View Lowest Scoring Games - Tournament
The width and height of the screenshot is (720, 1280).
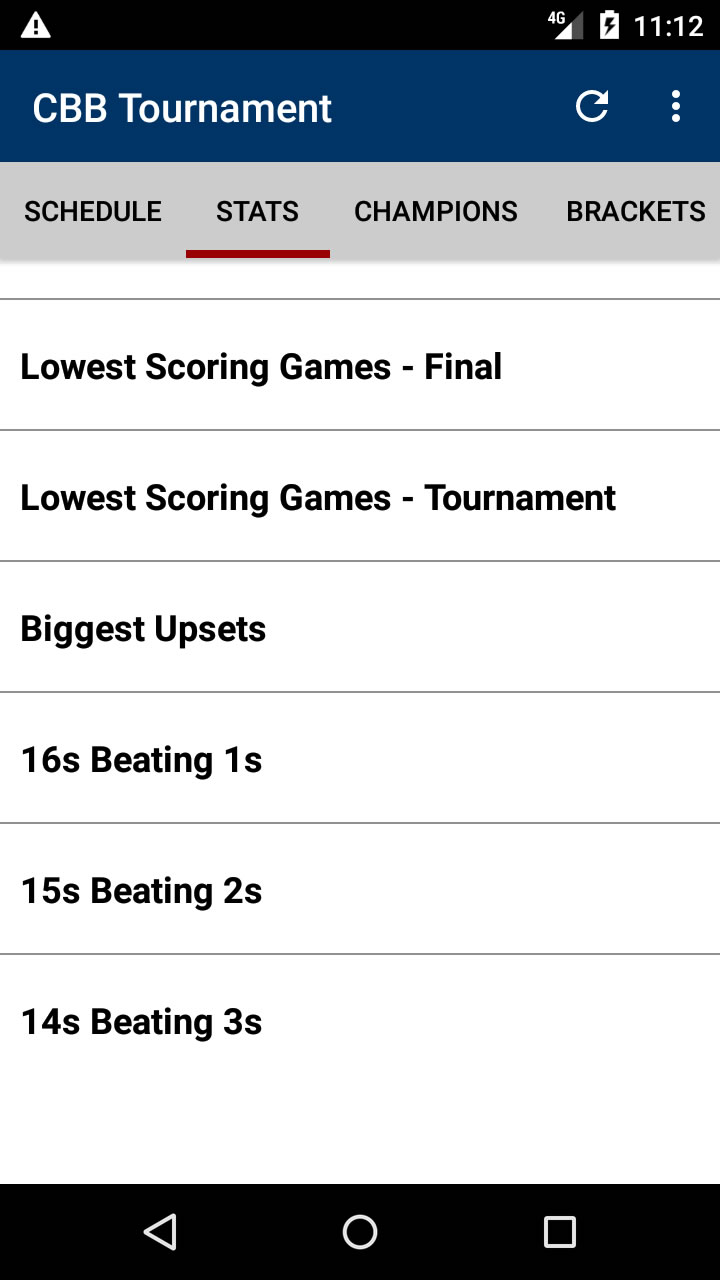click(x=360, y=496)
